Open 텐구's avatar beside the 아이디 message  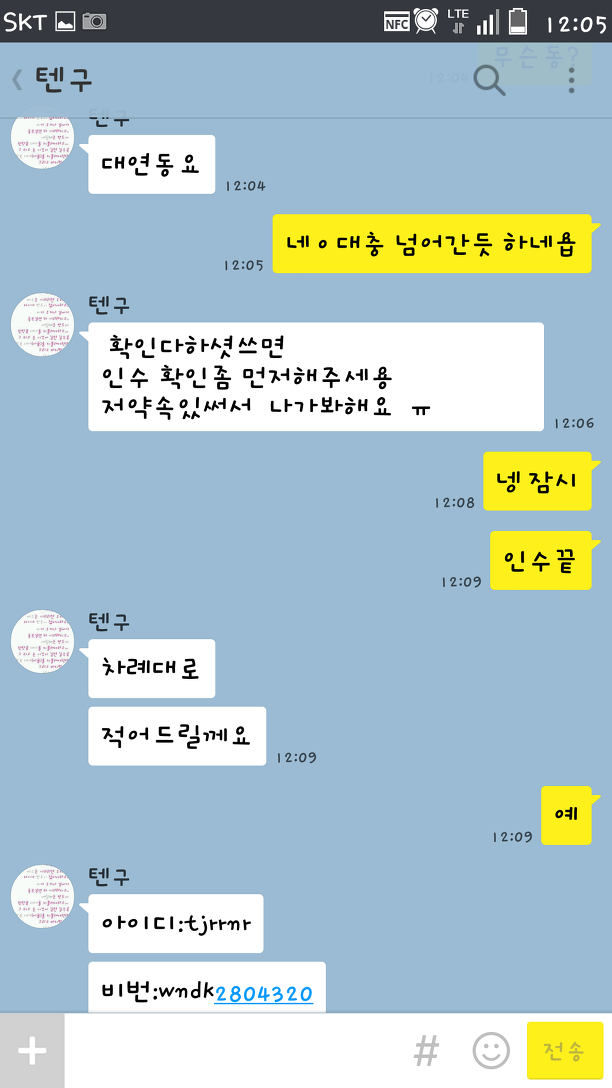43,896
